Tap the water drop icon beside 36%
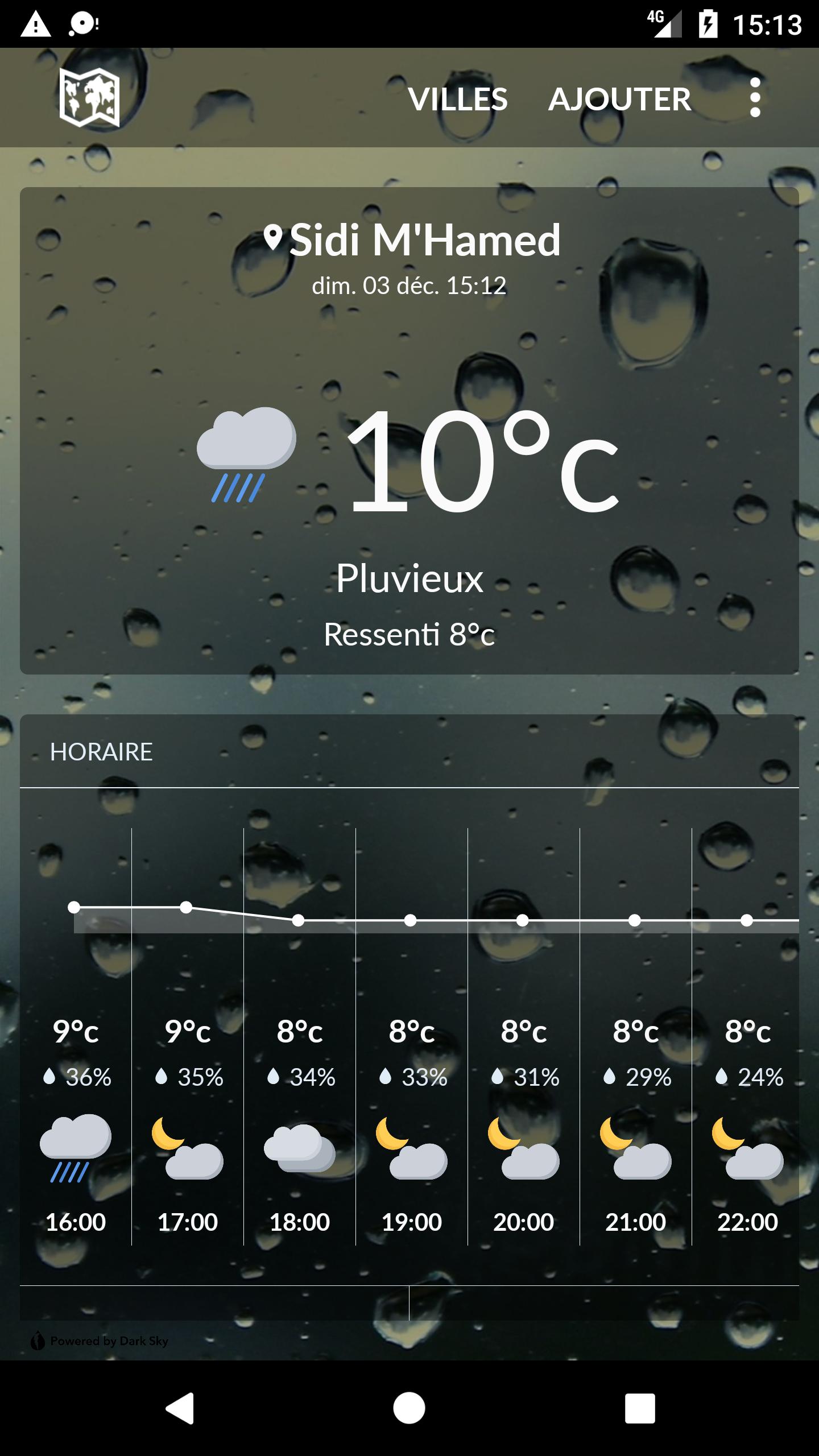819x1456 pixels. pos(49,1077)
